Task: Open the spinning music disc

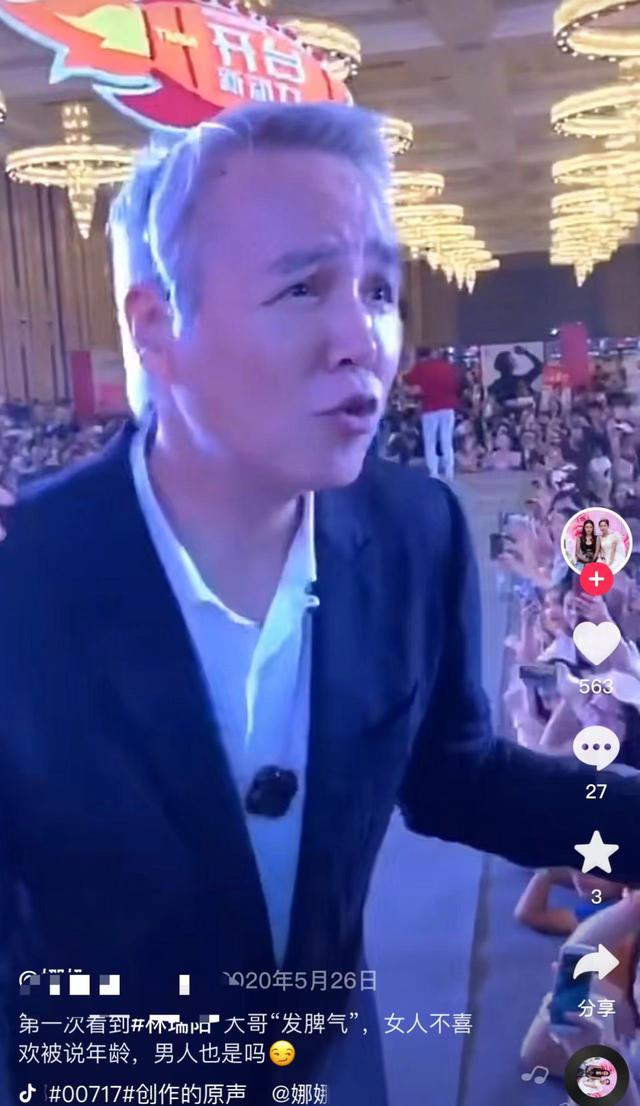Action: (x=596, y=1077)
